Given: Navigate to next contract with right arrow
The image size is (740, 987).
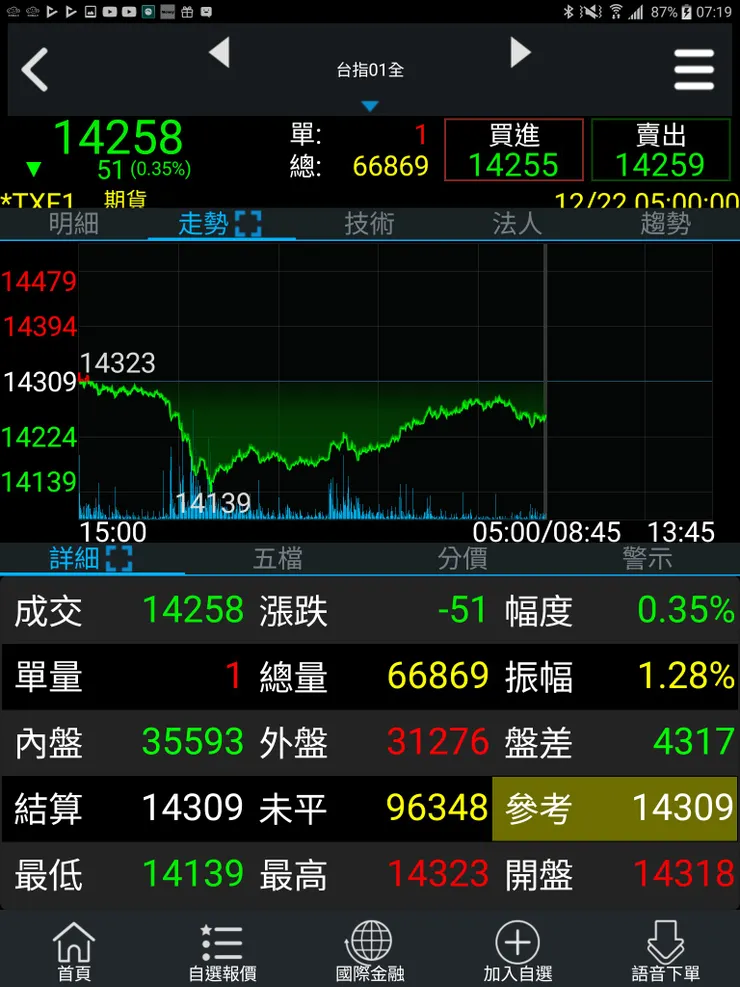Looking at the screenshot, I should (520, 55).
